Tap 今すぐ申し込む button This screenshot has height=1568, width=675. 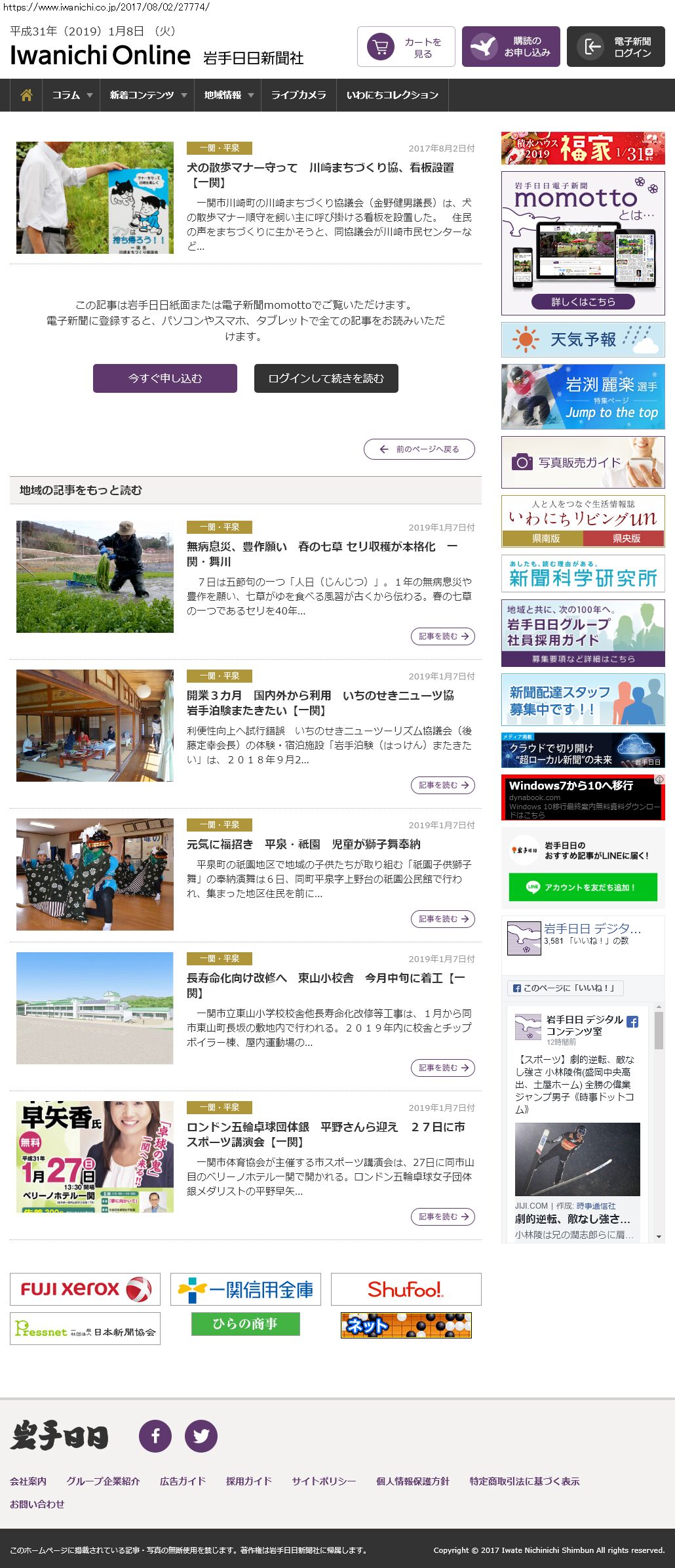[165, 378]
